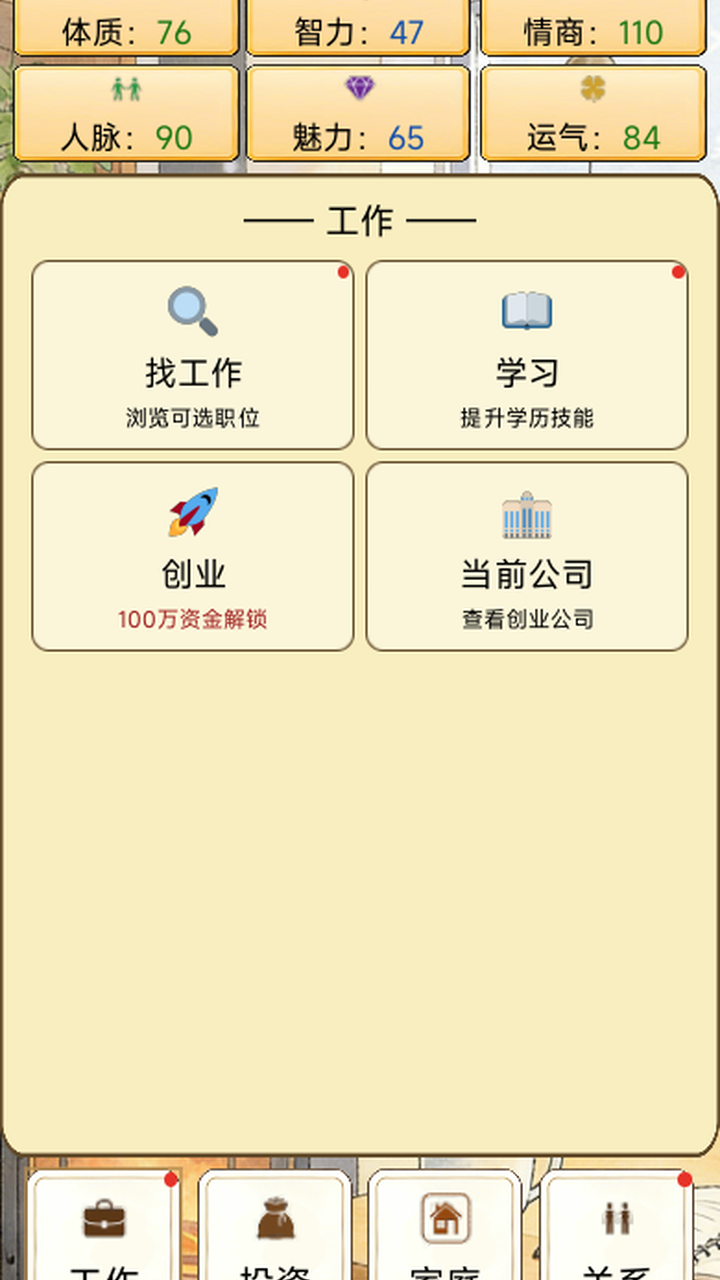Image resolution: width=720 pixels, height=1280 pixels.
Task: Switch to the 工作 bottom tab
Action: (104, 1226)
